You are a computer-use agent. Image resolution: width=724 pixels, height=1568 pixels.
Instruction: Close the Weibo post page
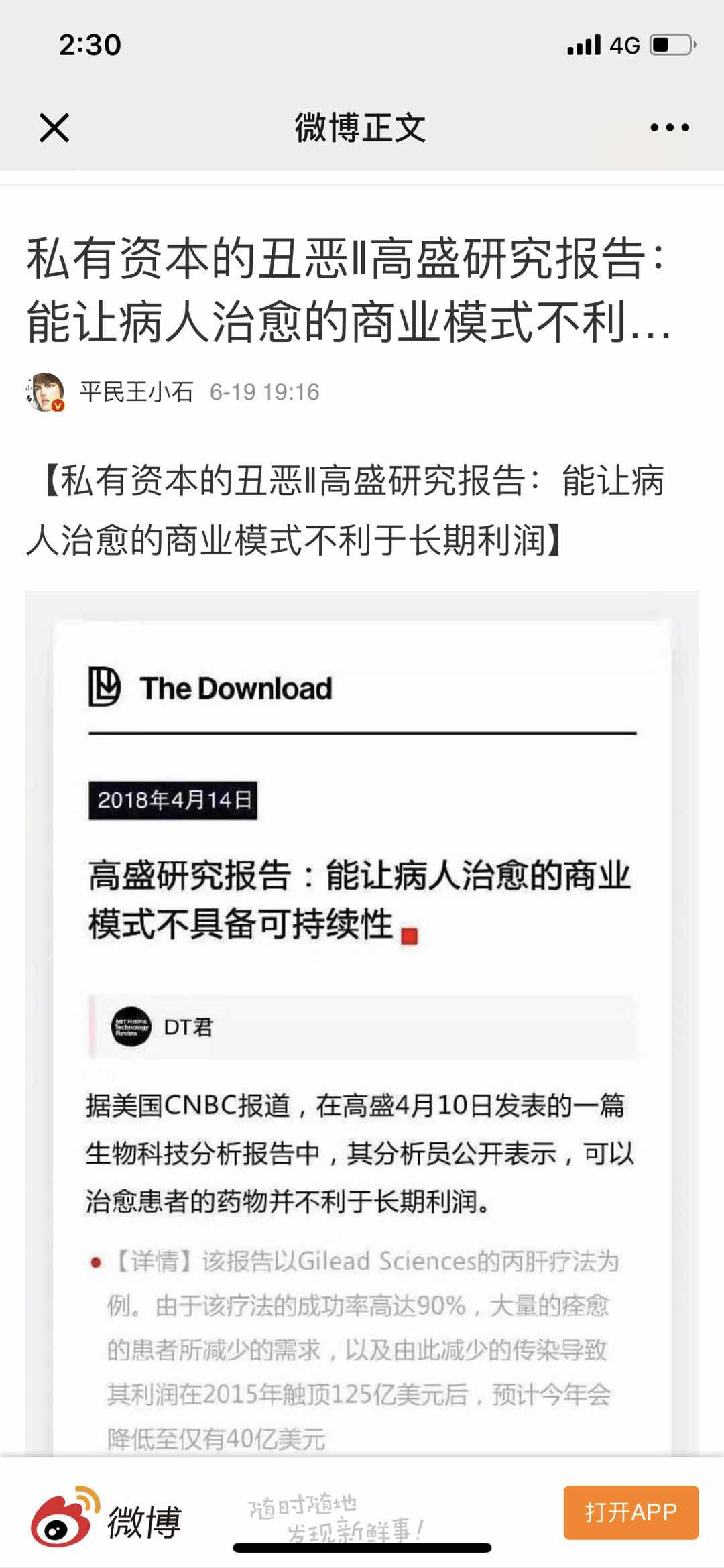click(54, 127)
